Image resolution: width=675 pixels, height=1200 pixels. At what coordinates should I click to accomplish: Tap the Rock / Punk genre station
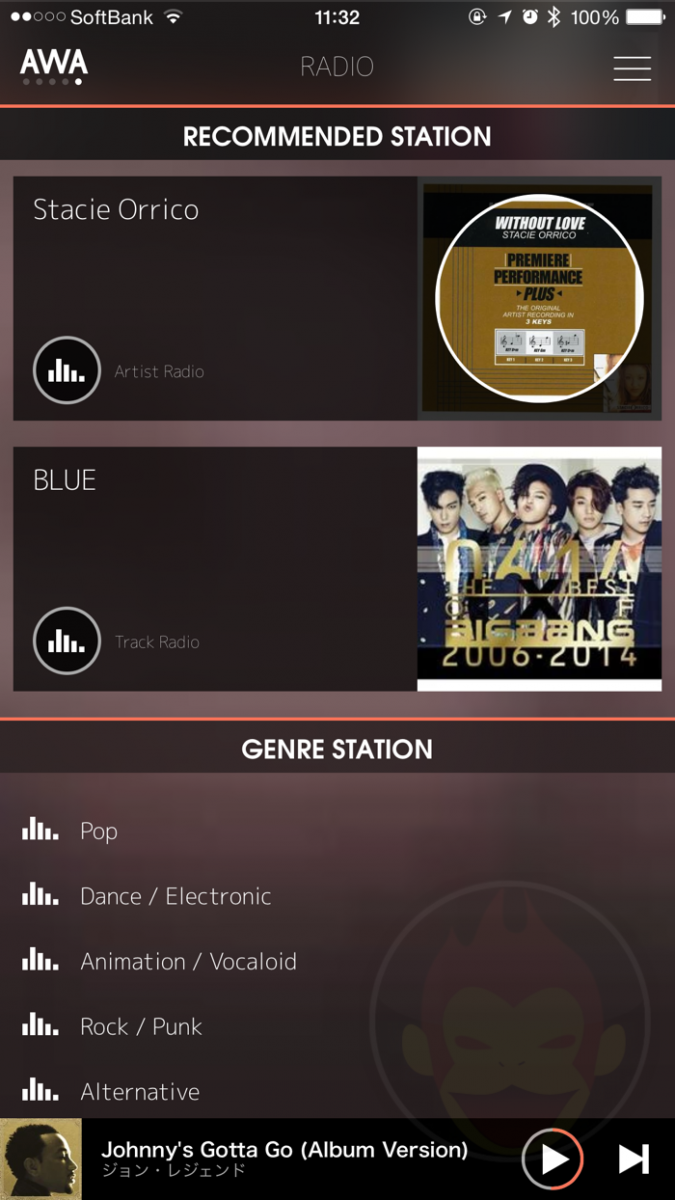(140, 1026)
